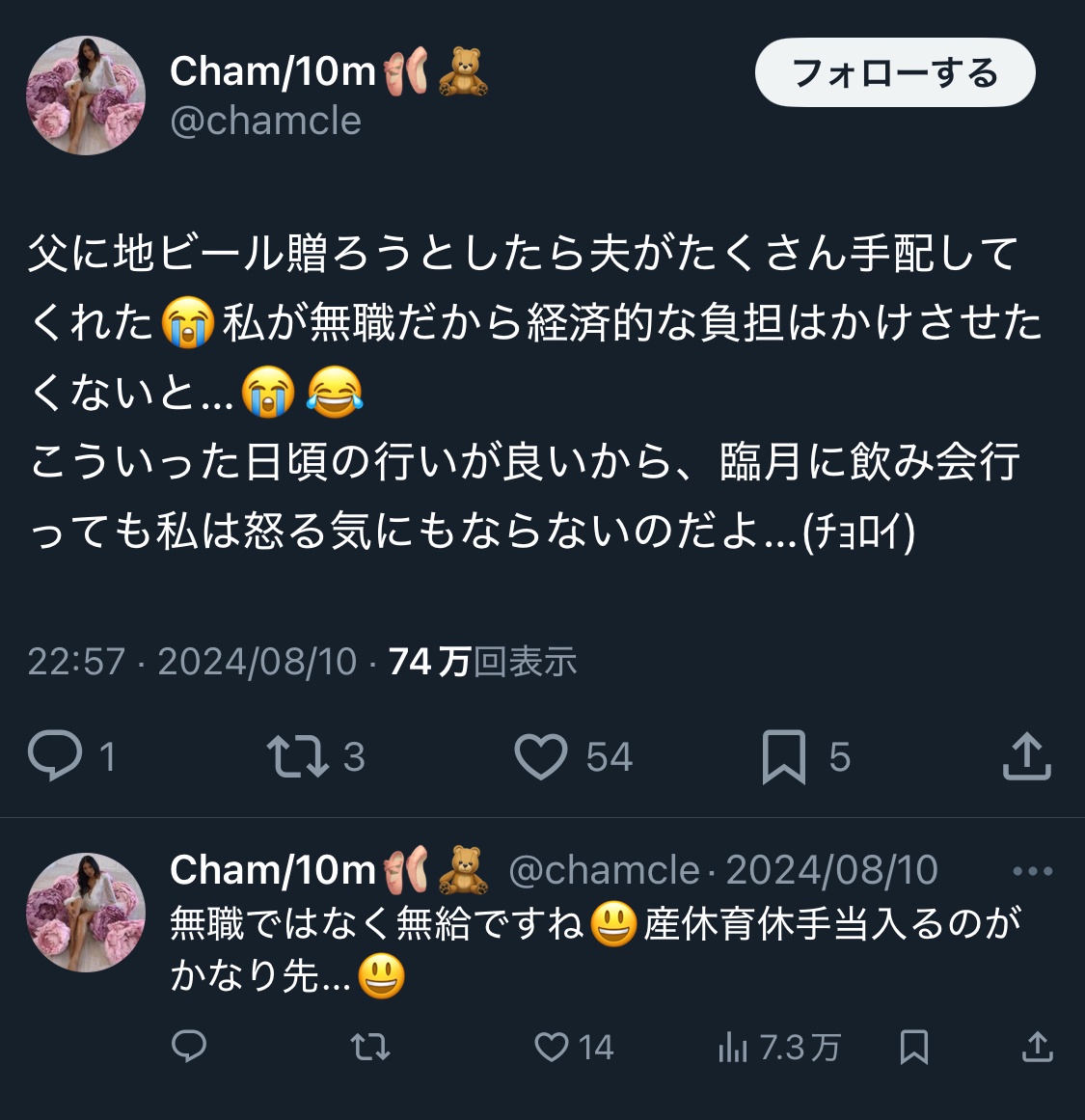Repost the 無職ではなく無給 reply

coord(369,1047)
